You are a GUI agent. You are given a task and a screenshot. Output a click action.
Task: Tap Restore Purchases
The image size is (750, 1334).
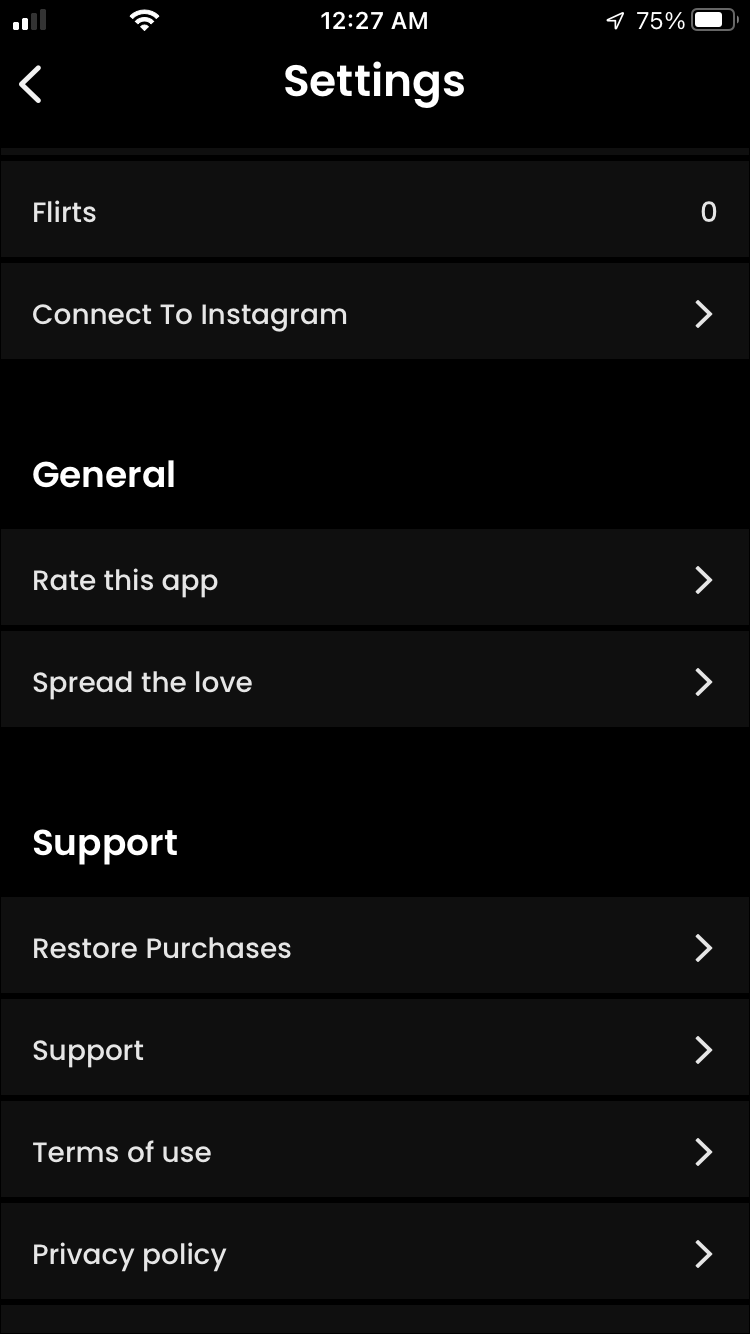point(375,948)
